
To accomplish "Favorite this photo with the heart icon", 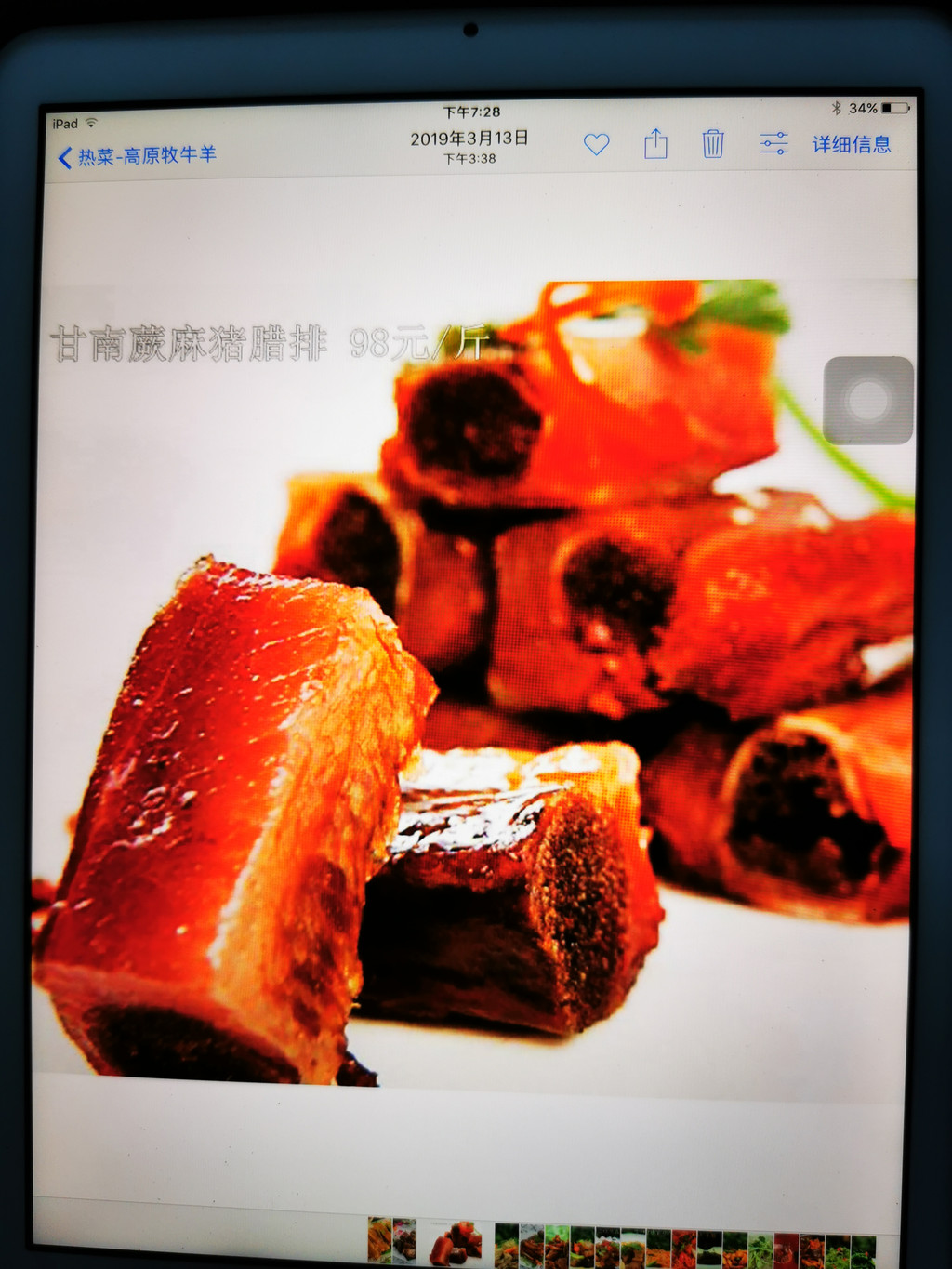I will (596, 144).
